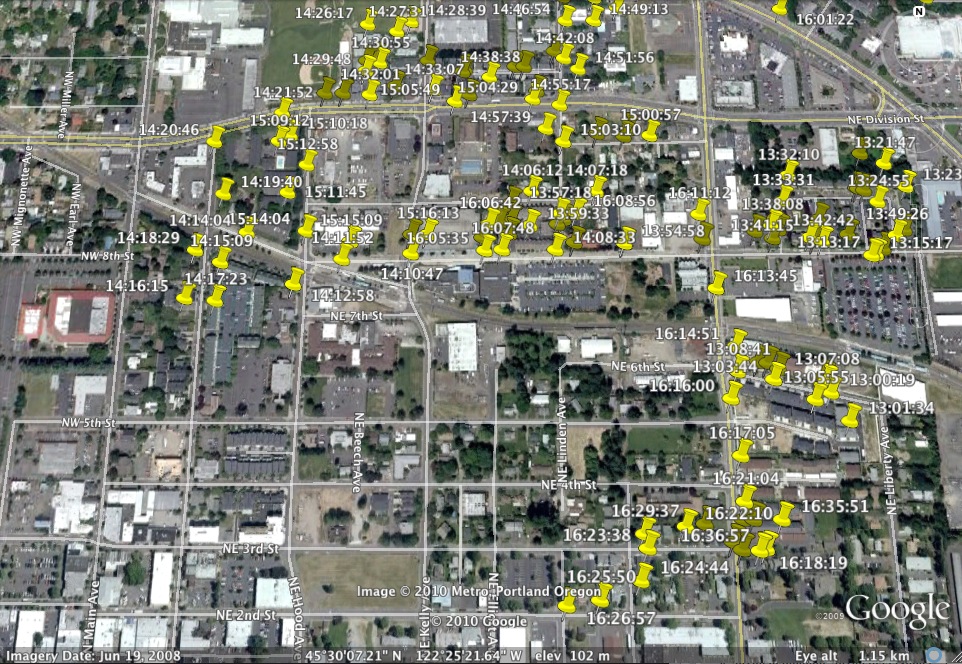The image size is (962, 664).
Task: Select the 14:16:15 placemark pin
Action: click(186, 293)
